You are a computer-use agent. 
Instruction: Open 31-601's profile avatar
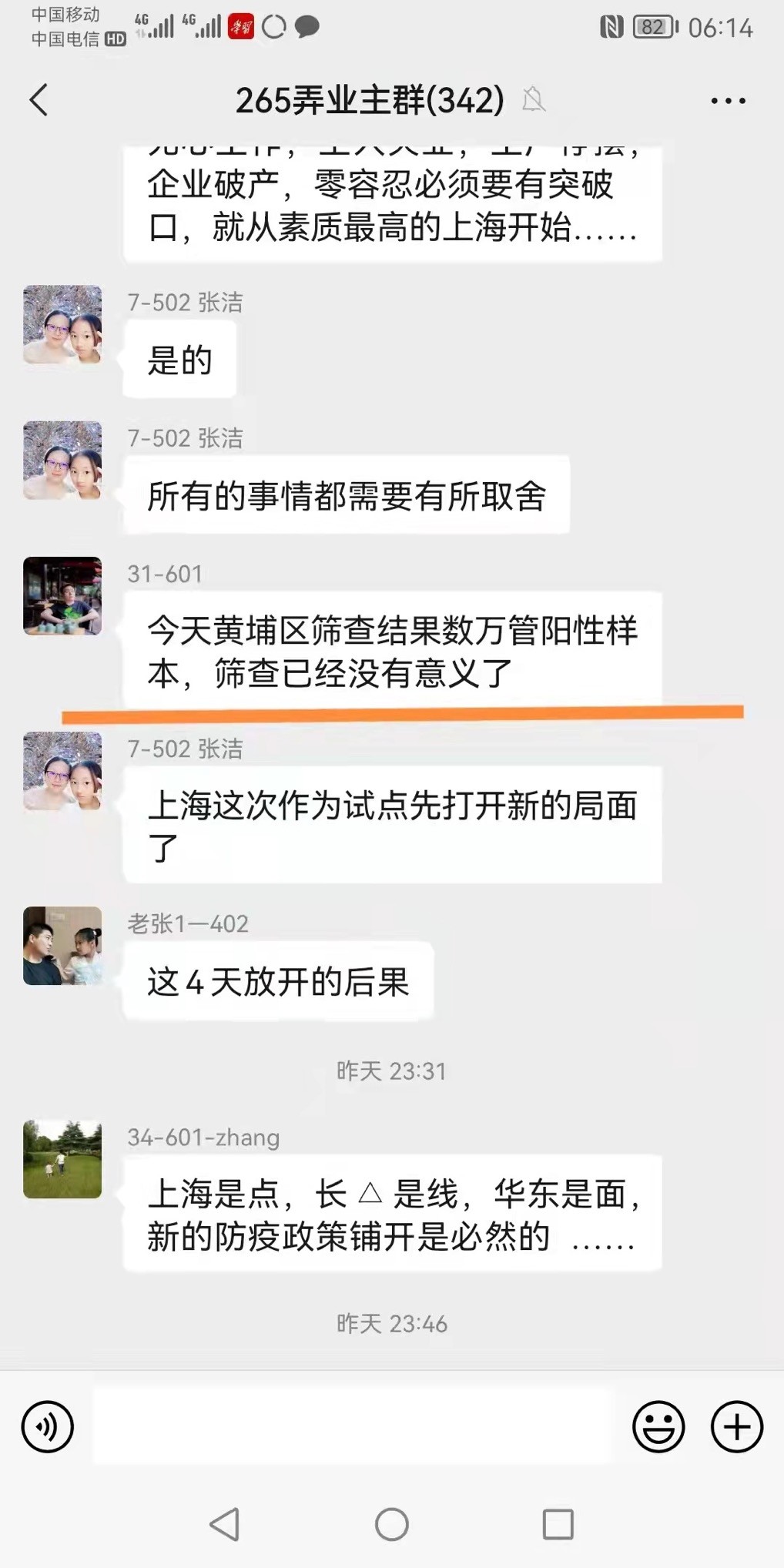[62, 596]
